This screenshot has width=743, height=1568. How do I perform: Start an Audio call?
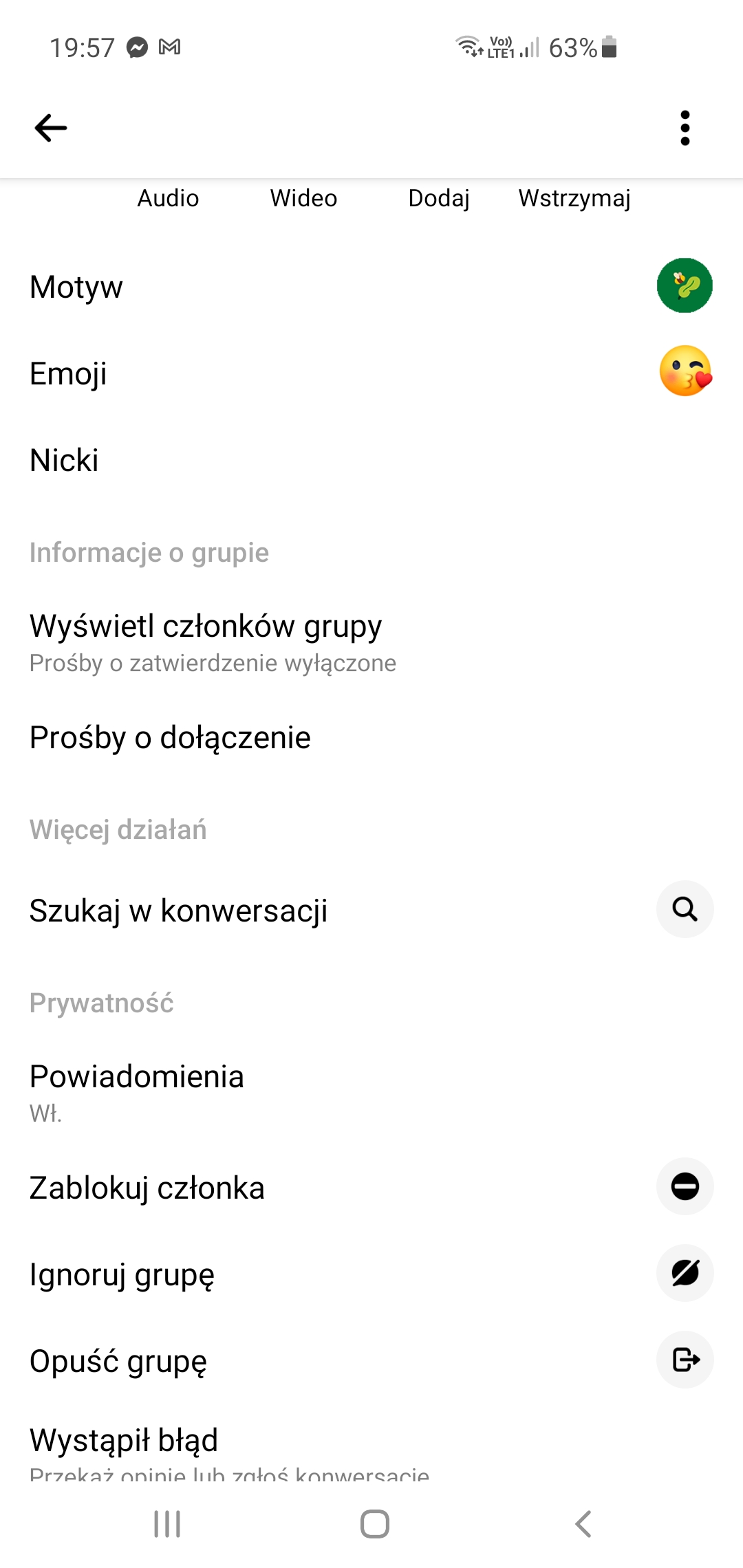click(168, 198)
